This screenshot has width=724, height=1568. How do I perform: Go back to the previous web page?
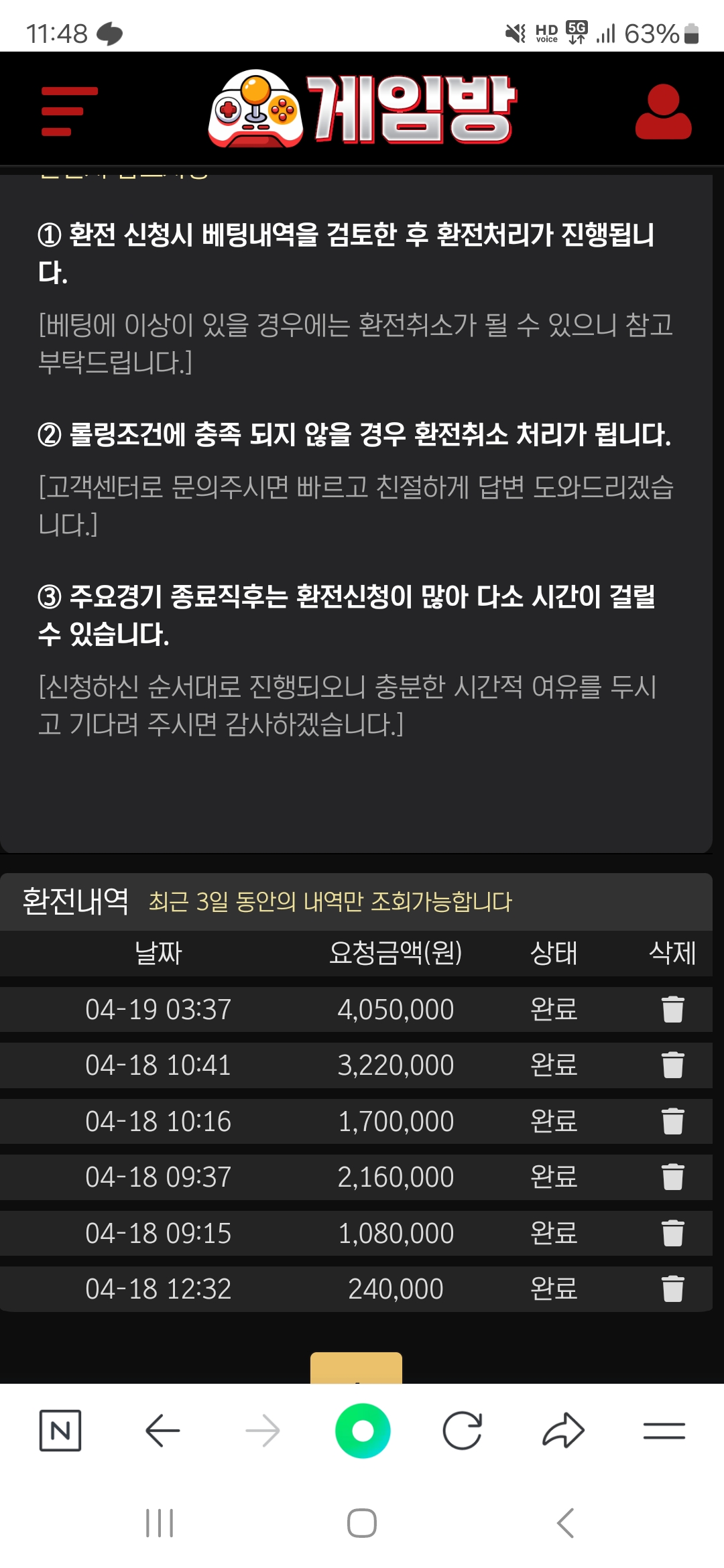[x=162, y=1431]
